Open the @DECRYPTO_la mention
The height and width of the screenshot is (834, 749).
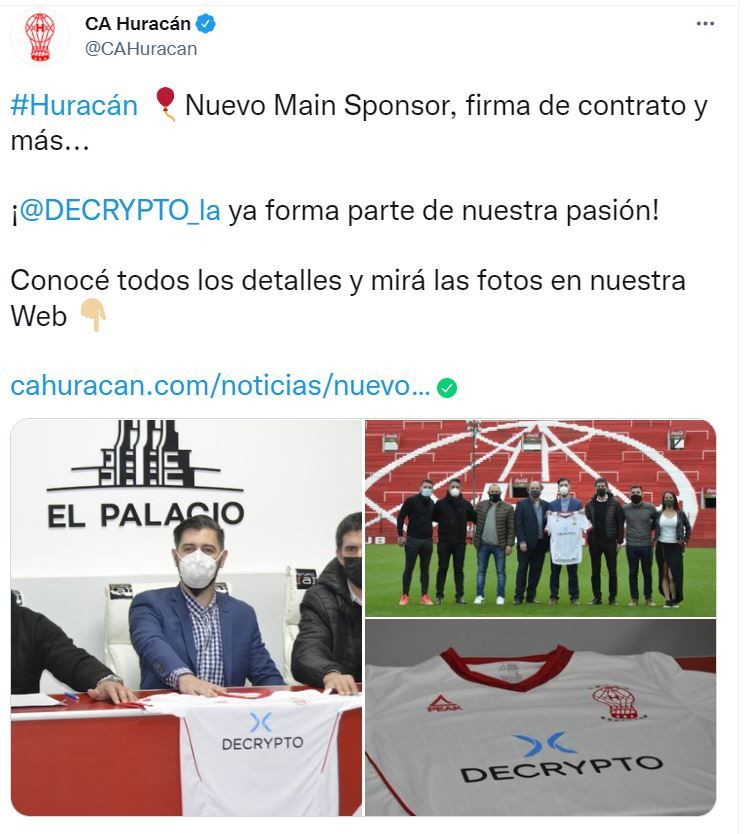pos(120,211)
